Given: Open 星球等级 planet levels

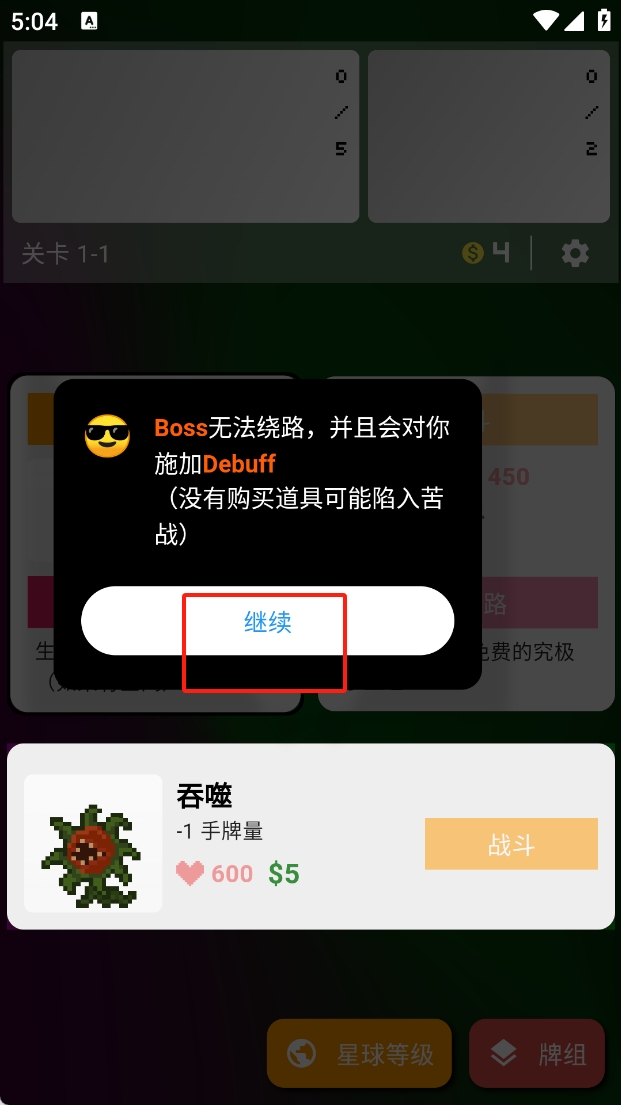Looking at the screenshot, I should tap(359, 1053).
